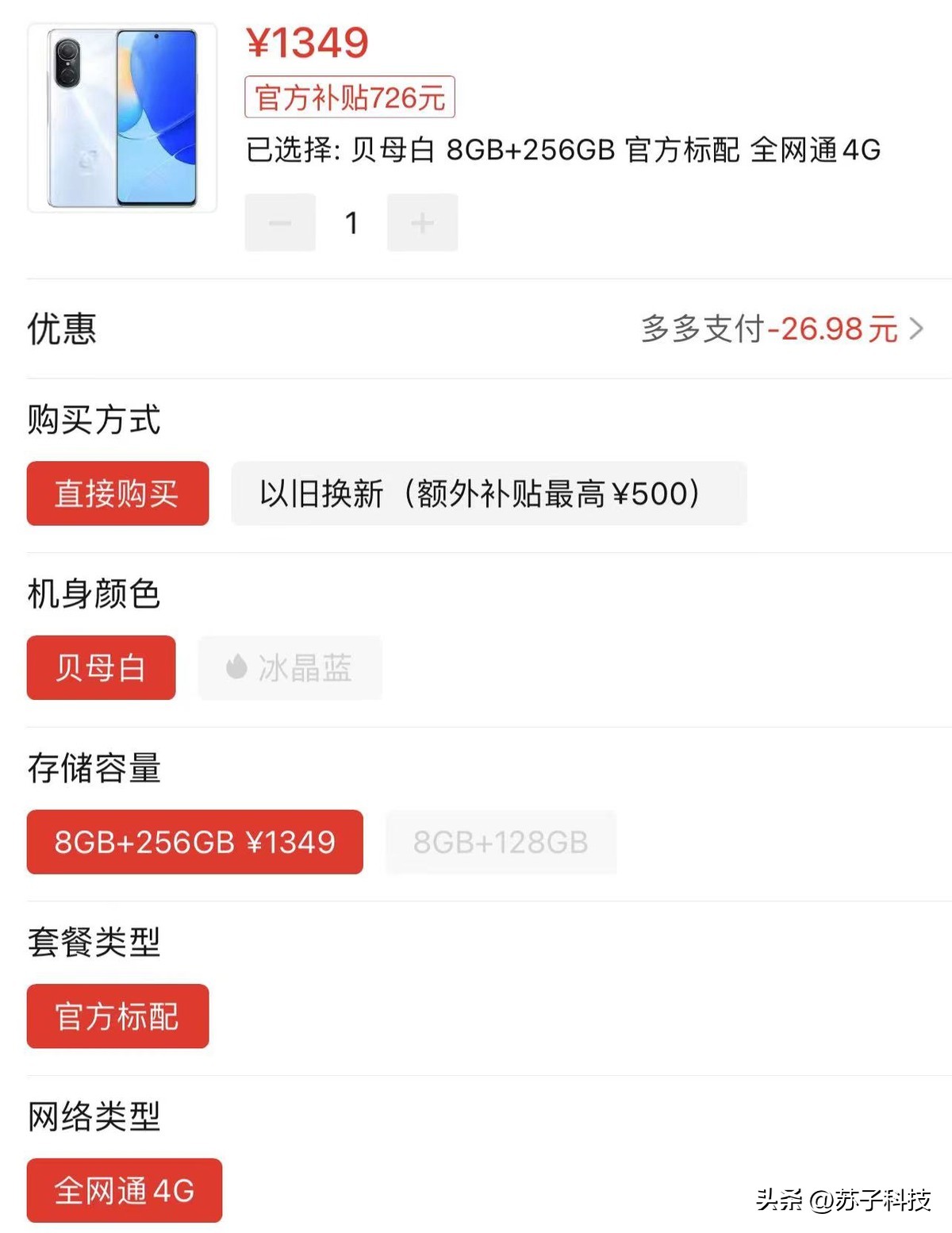Select 全网通4G network type
952x1233 pixels.
pos(125,1190)
